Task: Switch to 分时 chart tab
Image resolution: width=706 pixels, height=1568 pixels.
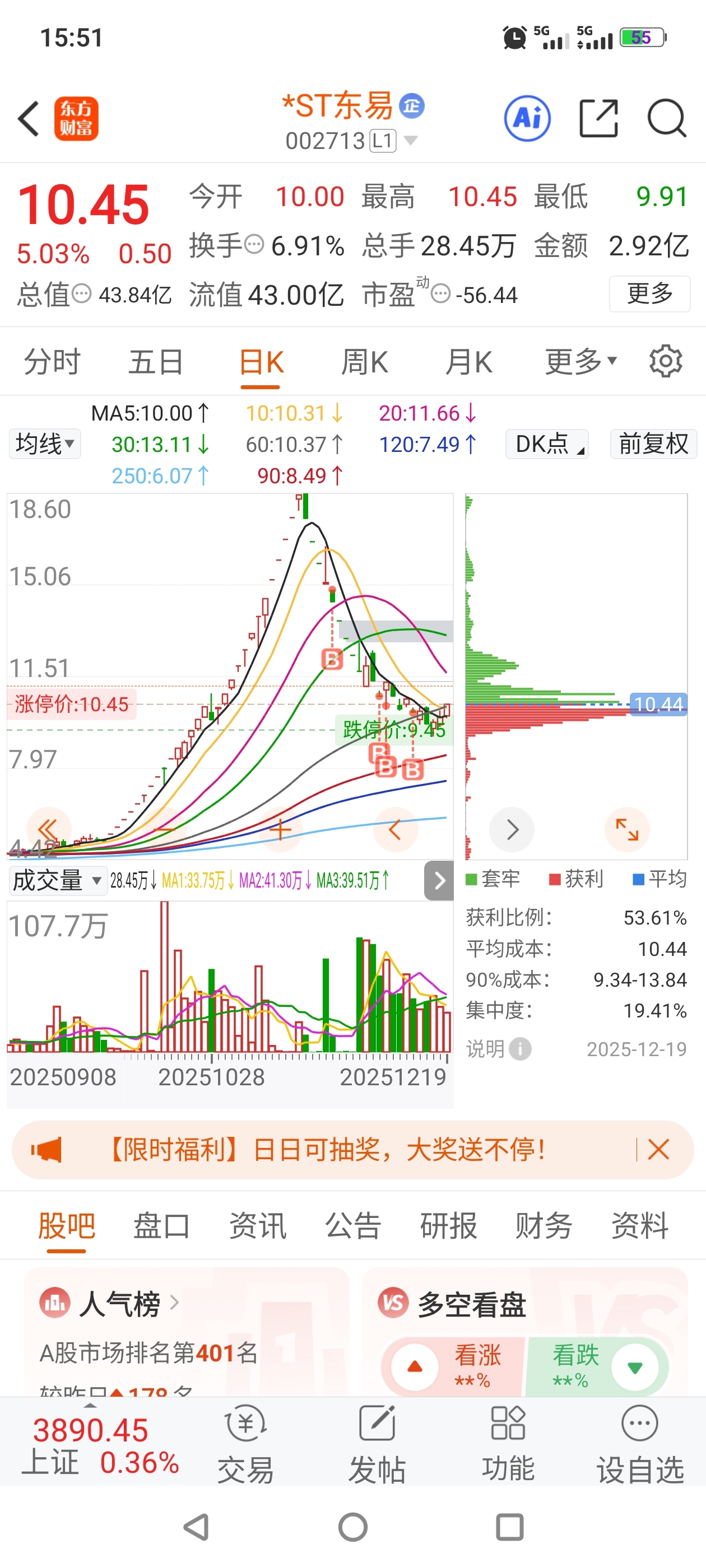Action: pyautogui.click(x=52, y=362)
